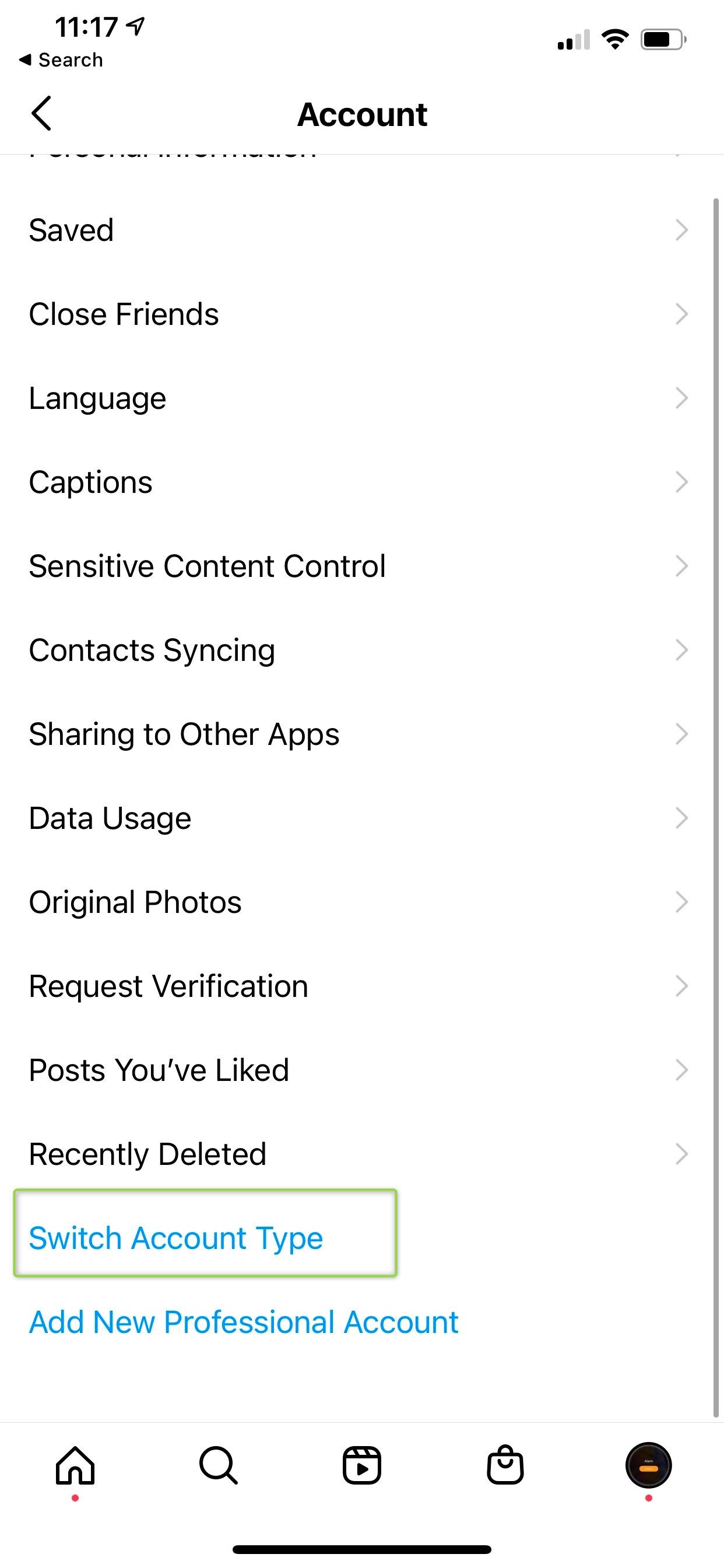Viewport: 724px width, 1568px height.
Task: Open Original Photos settings
Action: click(x=362, y=902)
